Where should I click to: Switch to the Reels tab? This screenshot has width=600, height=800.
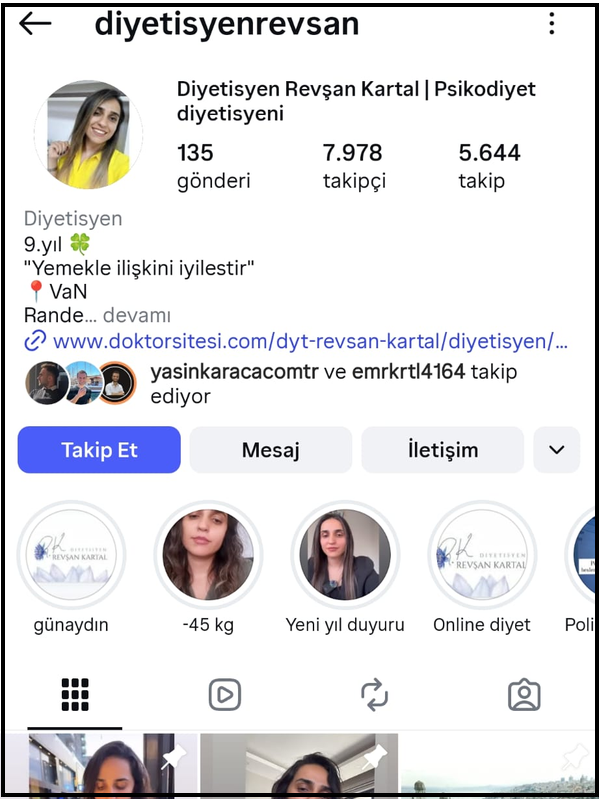click(225, 694)
